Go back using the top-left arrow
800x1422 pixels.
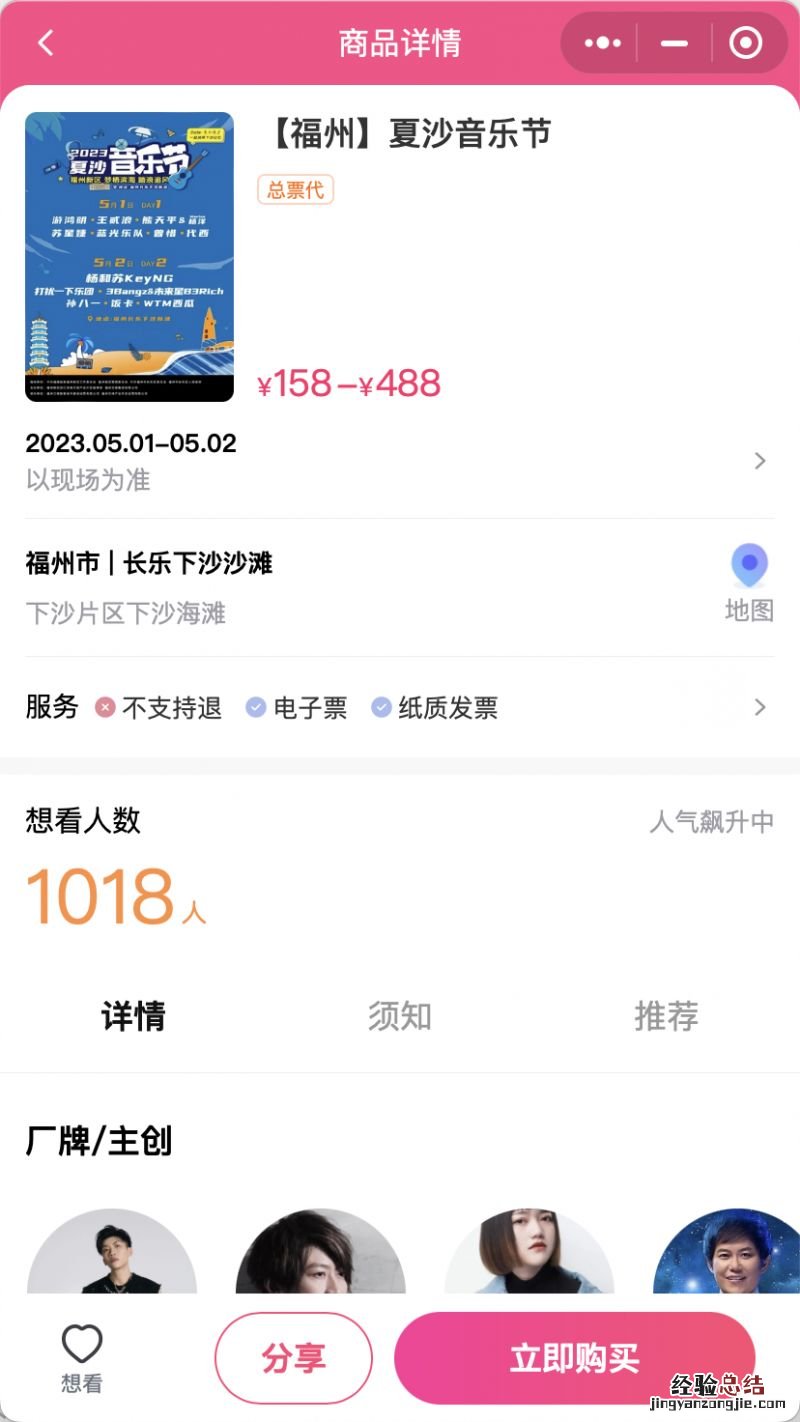click(45, 44)
